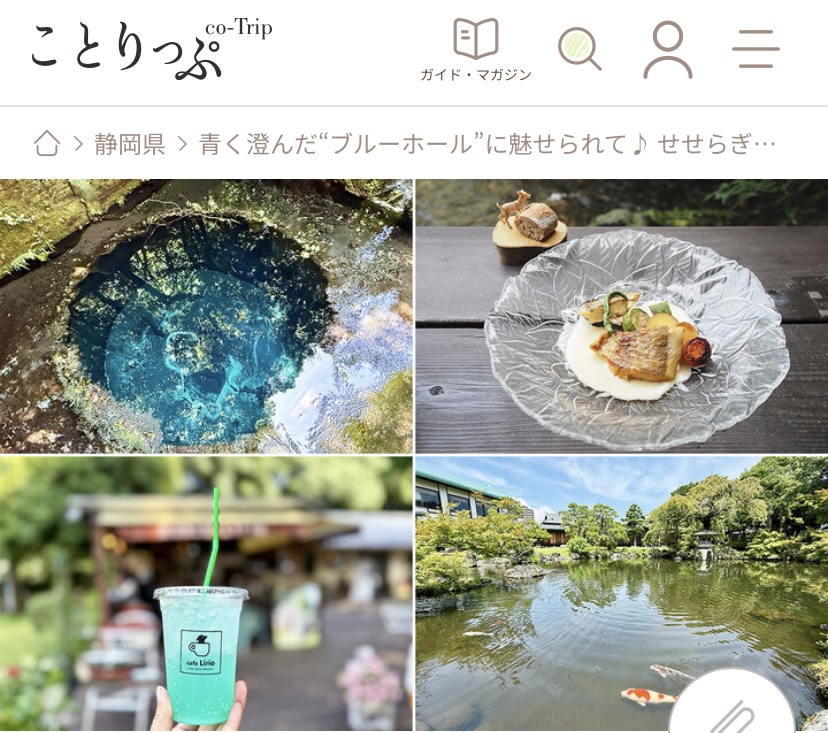
Task: Open the ガイド・マガジン guide section
Action: 475,50
